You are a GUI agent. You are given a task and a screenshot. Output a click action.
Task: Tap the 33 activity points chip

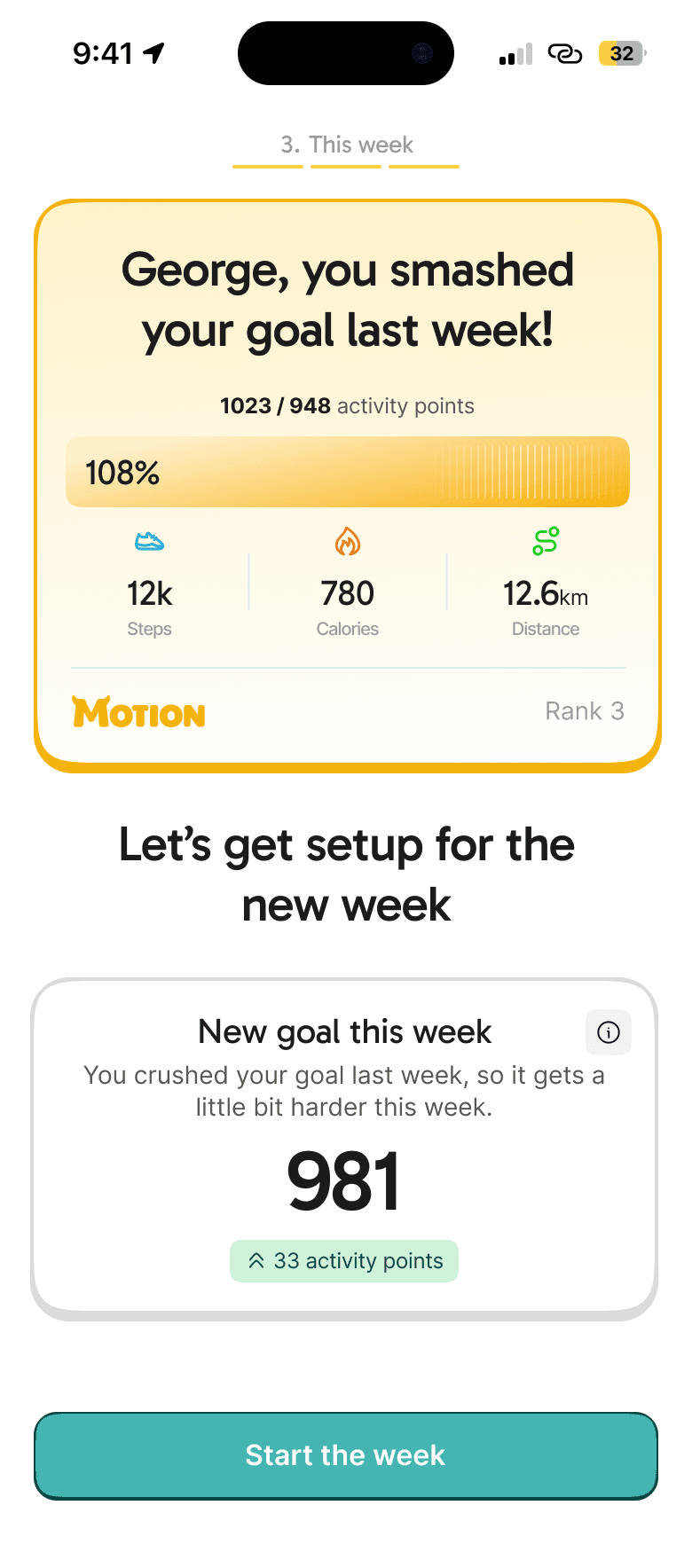pos(343,1260)
